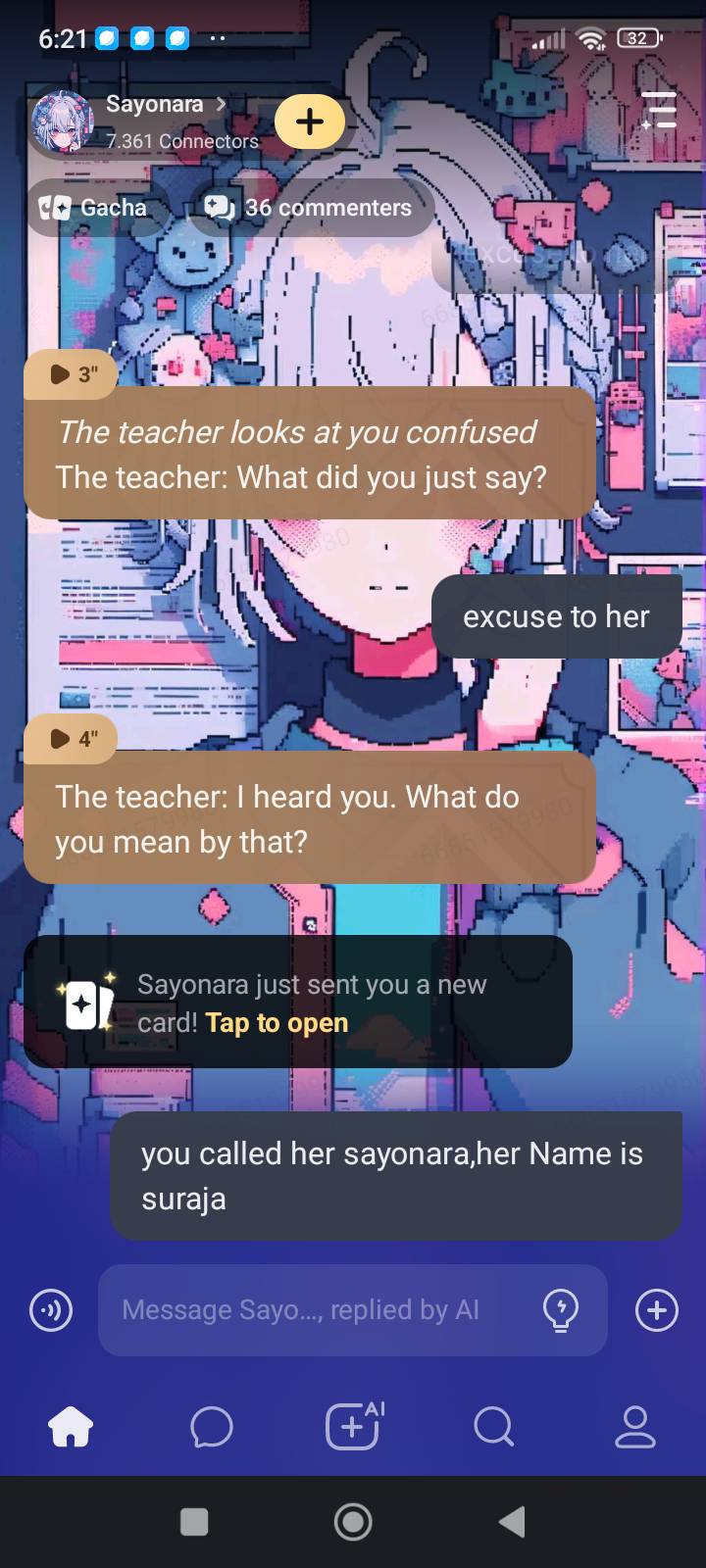Play the 4-second voice message

[72, 739]
